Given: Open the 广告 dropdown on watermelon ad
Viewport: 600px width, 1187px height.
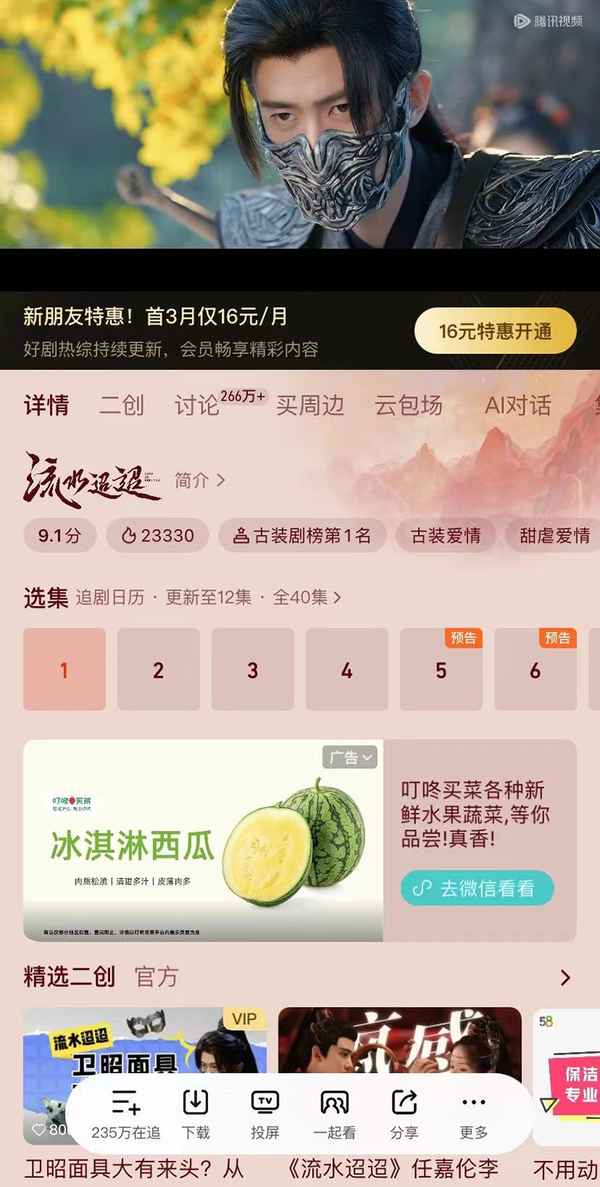Looking at the screenshot, I should (x=349, y=757).
